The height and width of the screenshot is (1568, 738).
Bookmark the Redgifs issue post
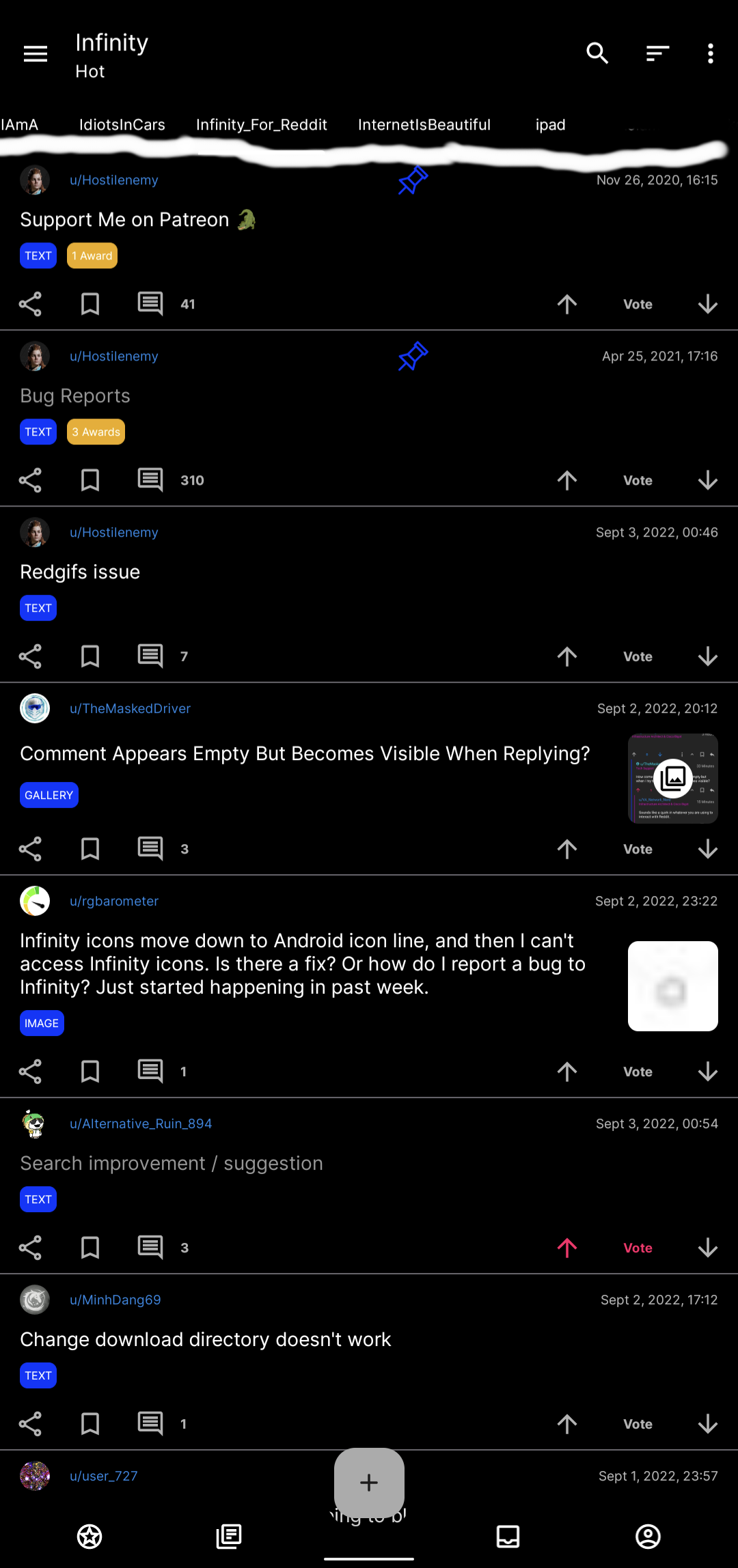90,656
